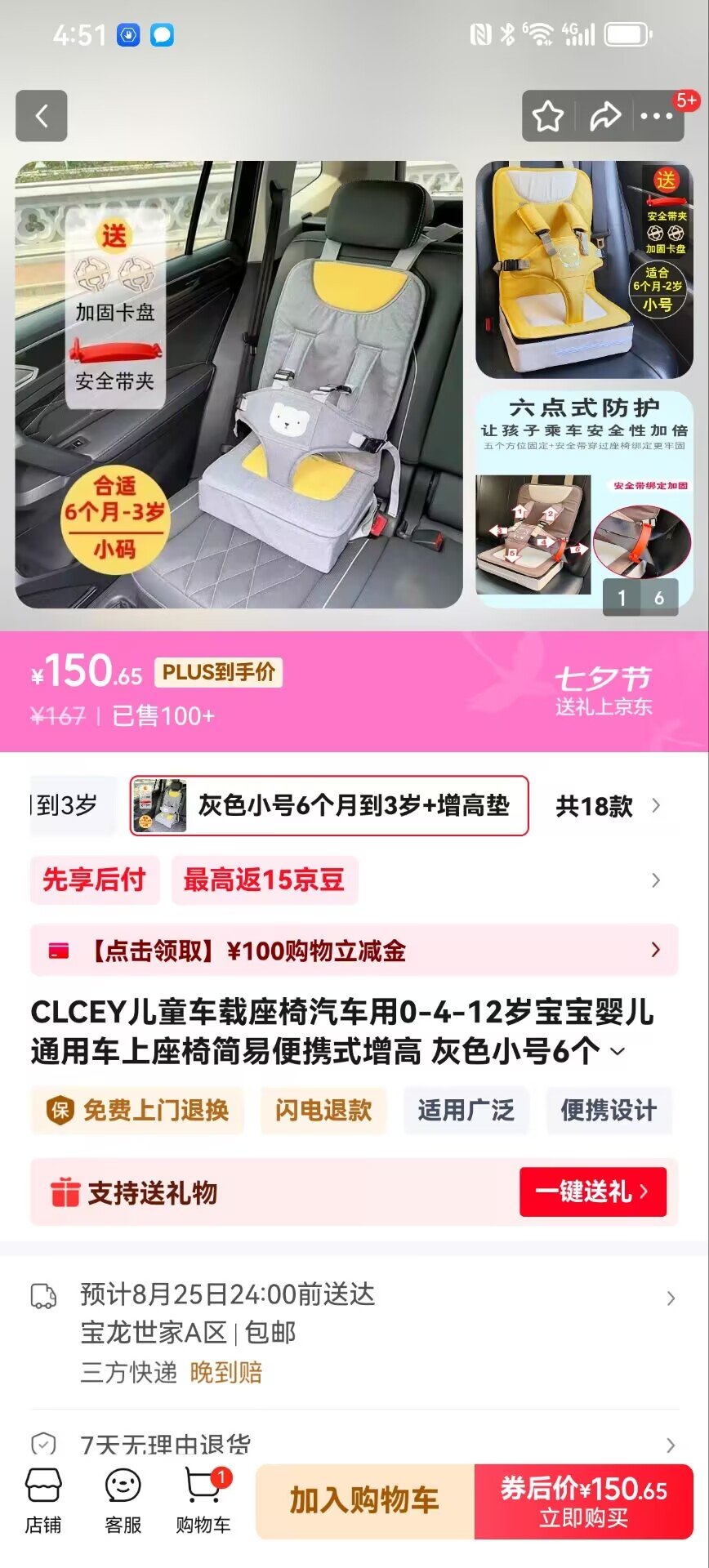Open 免费上门退换 service details

click(138, 1111)
